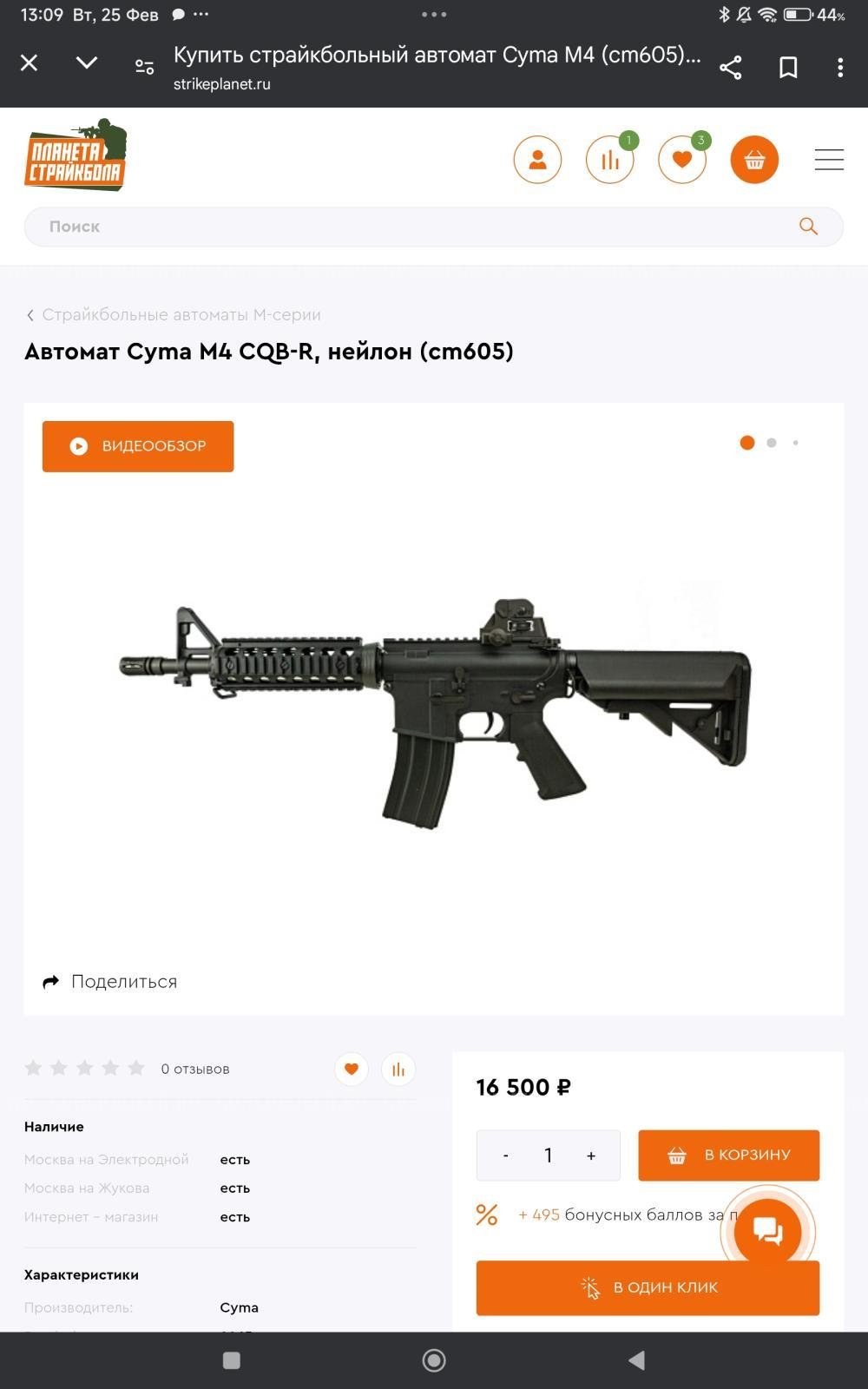Bookmark this page

point(787,68)
